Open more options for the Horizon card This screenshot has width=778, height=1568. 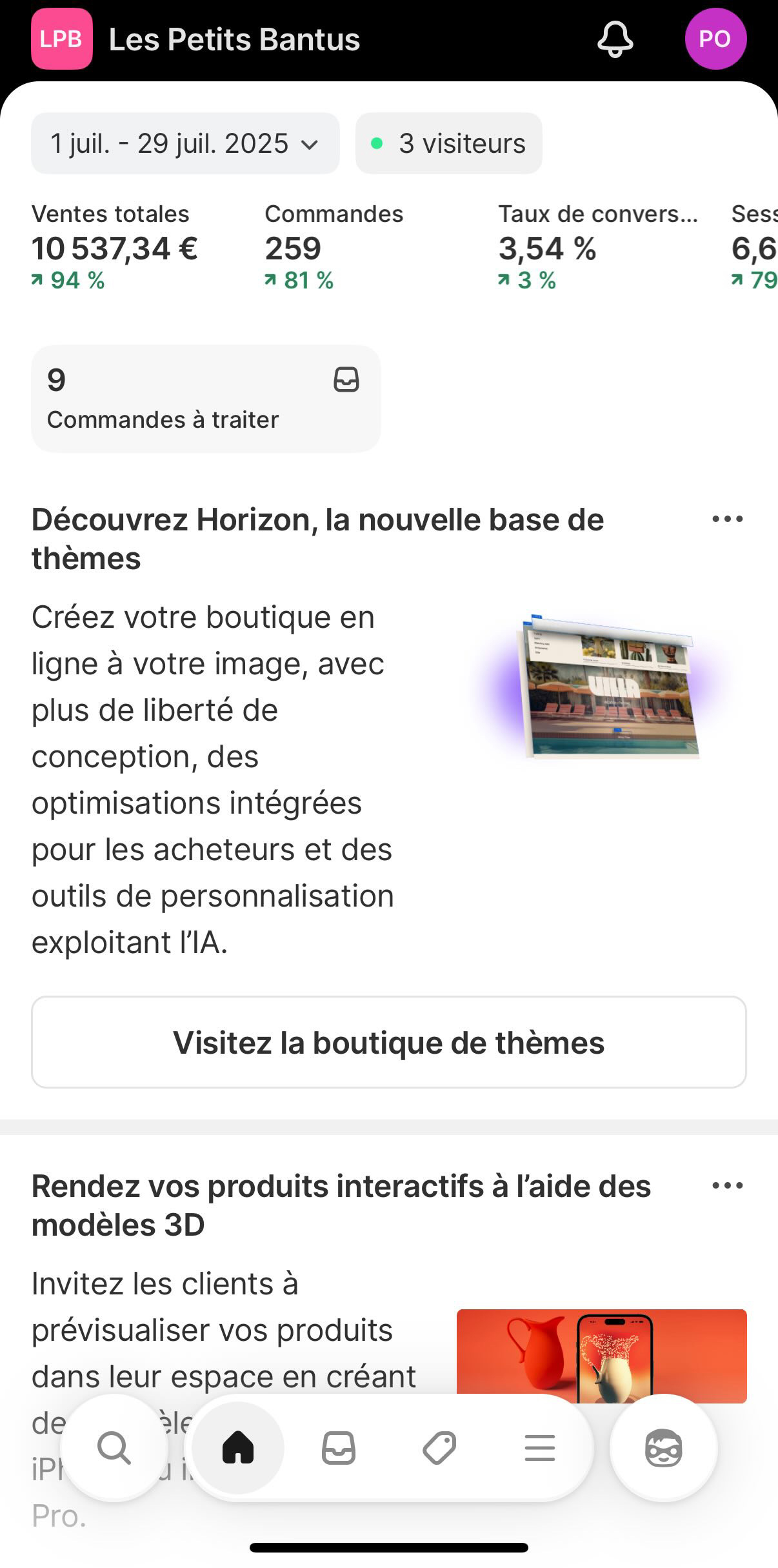click(x=727, y=519)
